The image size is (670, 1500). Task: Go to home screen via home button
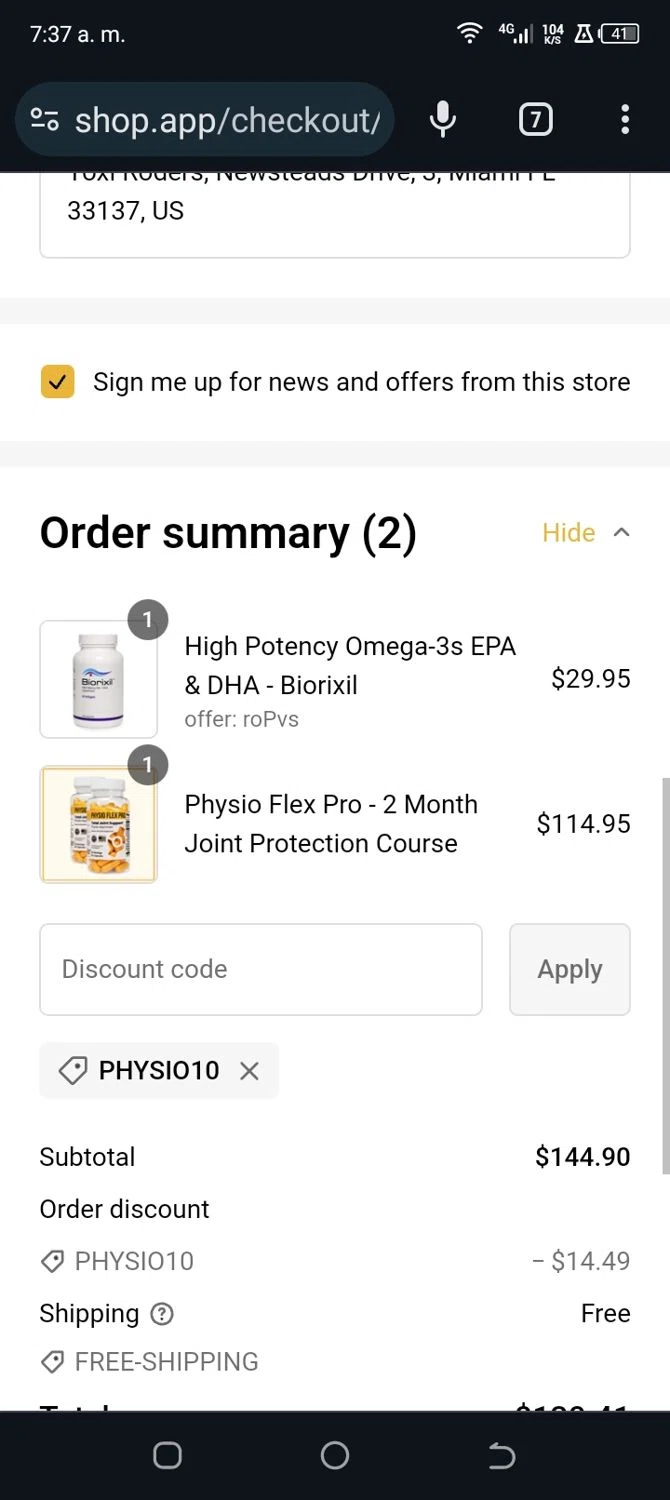335,1456
